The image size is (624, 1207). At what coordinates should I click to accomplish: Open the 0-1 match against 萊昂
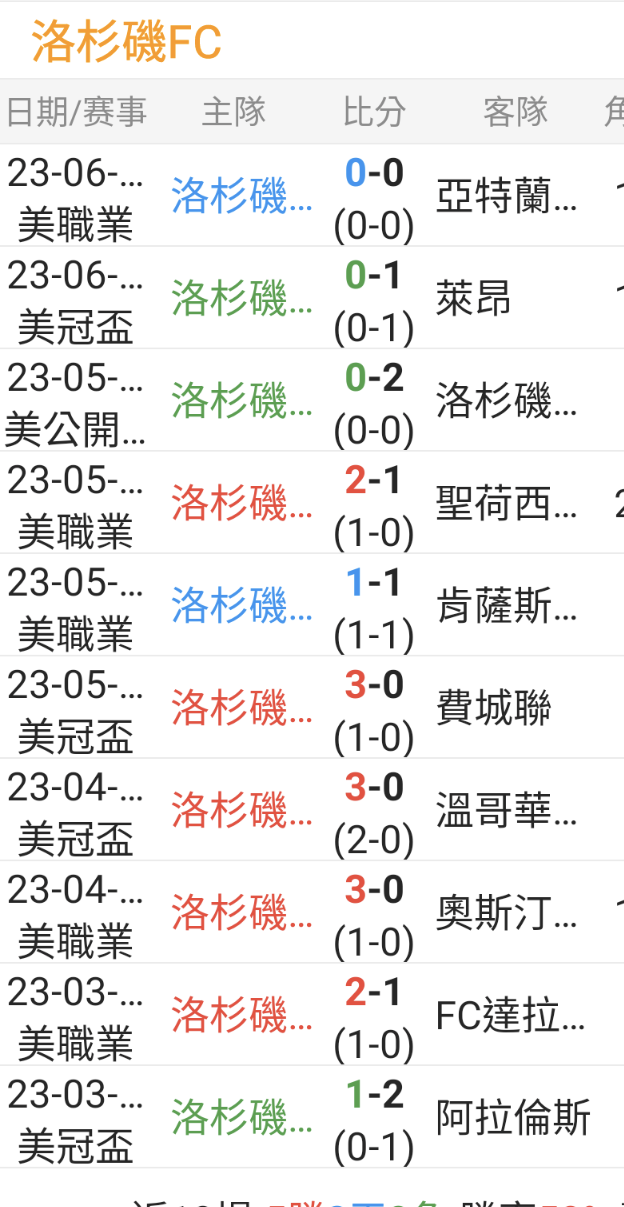[x=312, y=298]
